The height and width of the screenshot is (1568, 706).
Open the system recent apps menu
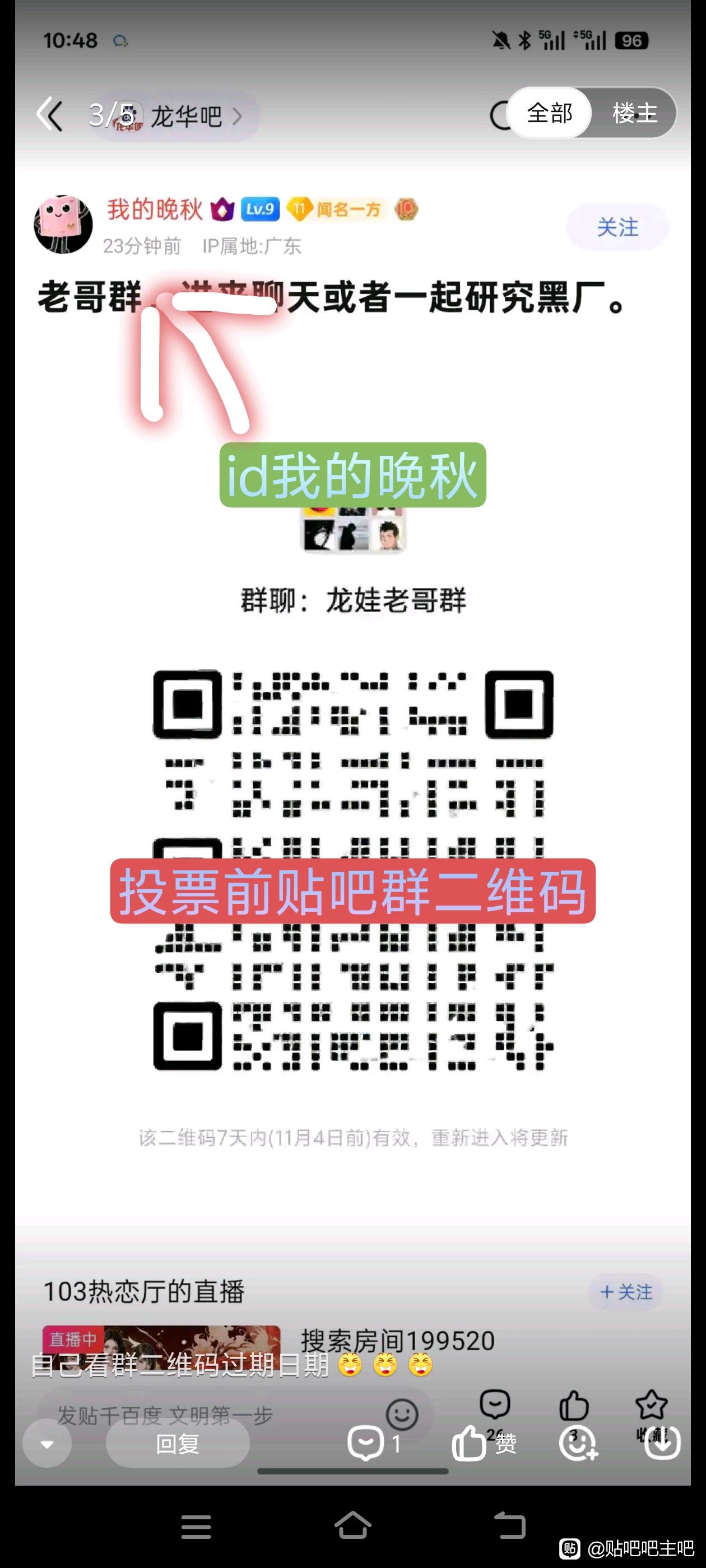pos(196,1527)
